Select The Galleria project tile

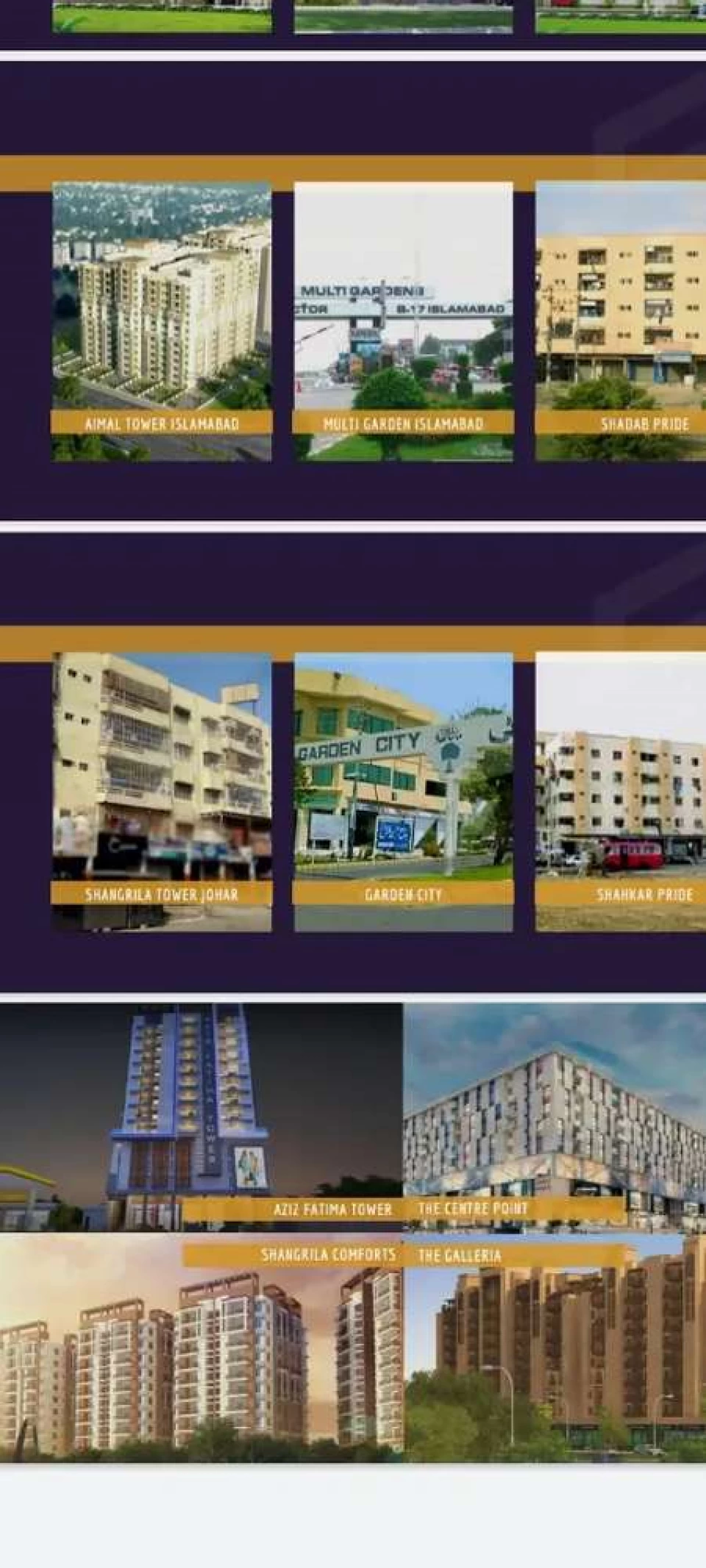[555, 1347]
